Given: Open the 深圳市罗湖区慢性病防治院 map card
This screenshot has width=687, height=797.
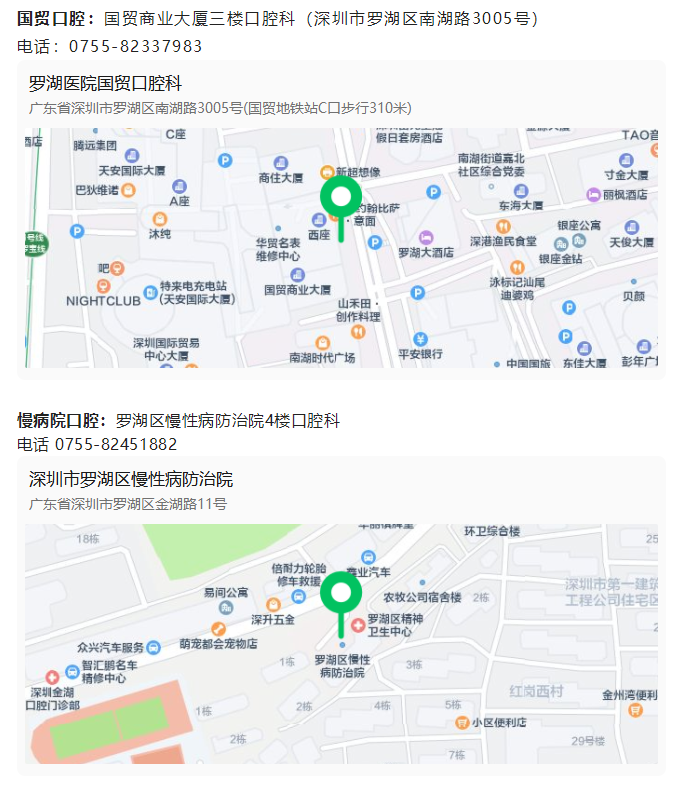Looking at the screenshot, I should 131,480.
